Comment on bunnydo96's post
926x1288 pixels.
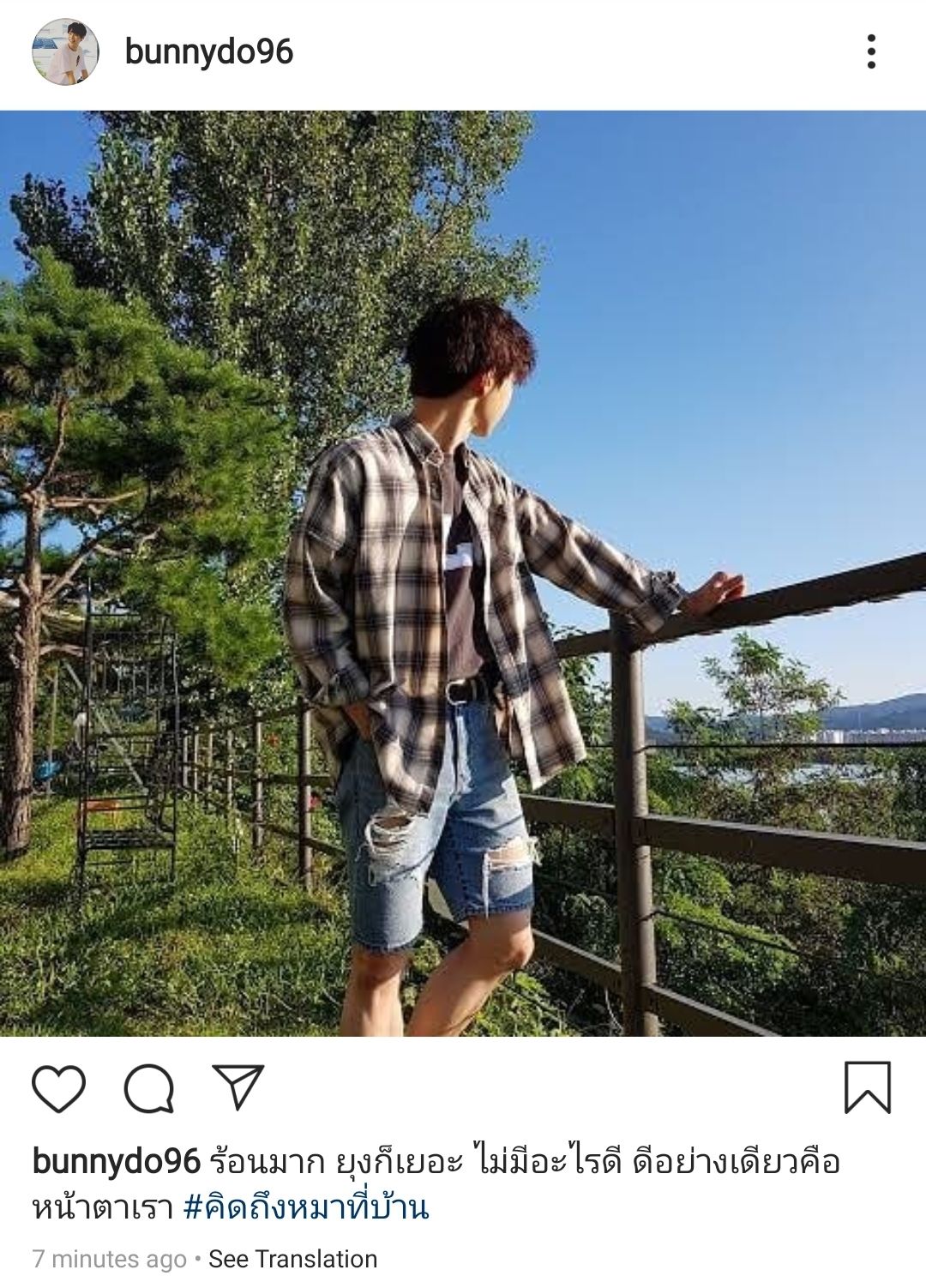point(149,1088)
